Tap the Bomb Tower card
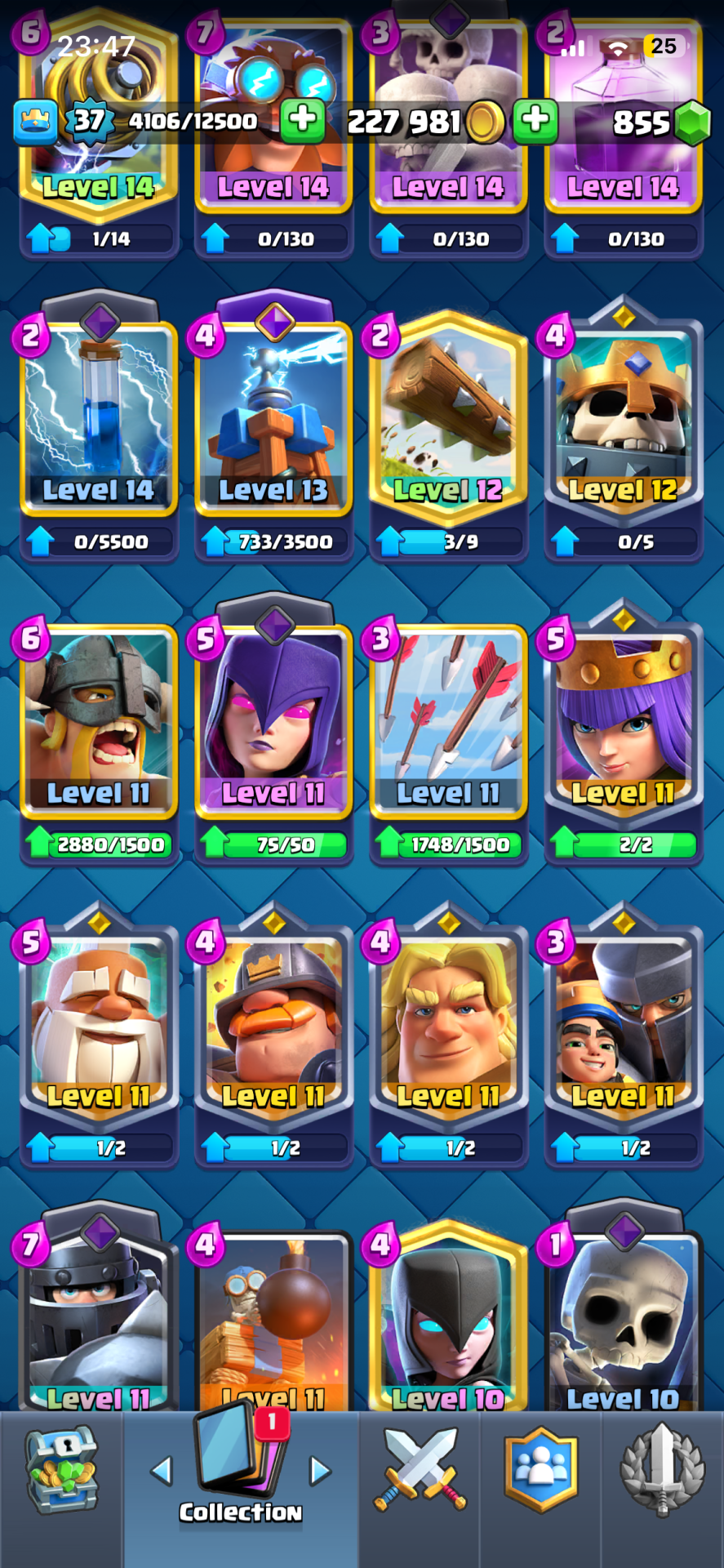724x1568 pixels. click(273, 1323)
